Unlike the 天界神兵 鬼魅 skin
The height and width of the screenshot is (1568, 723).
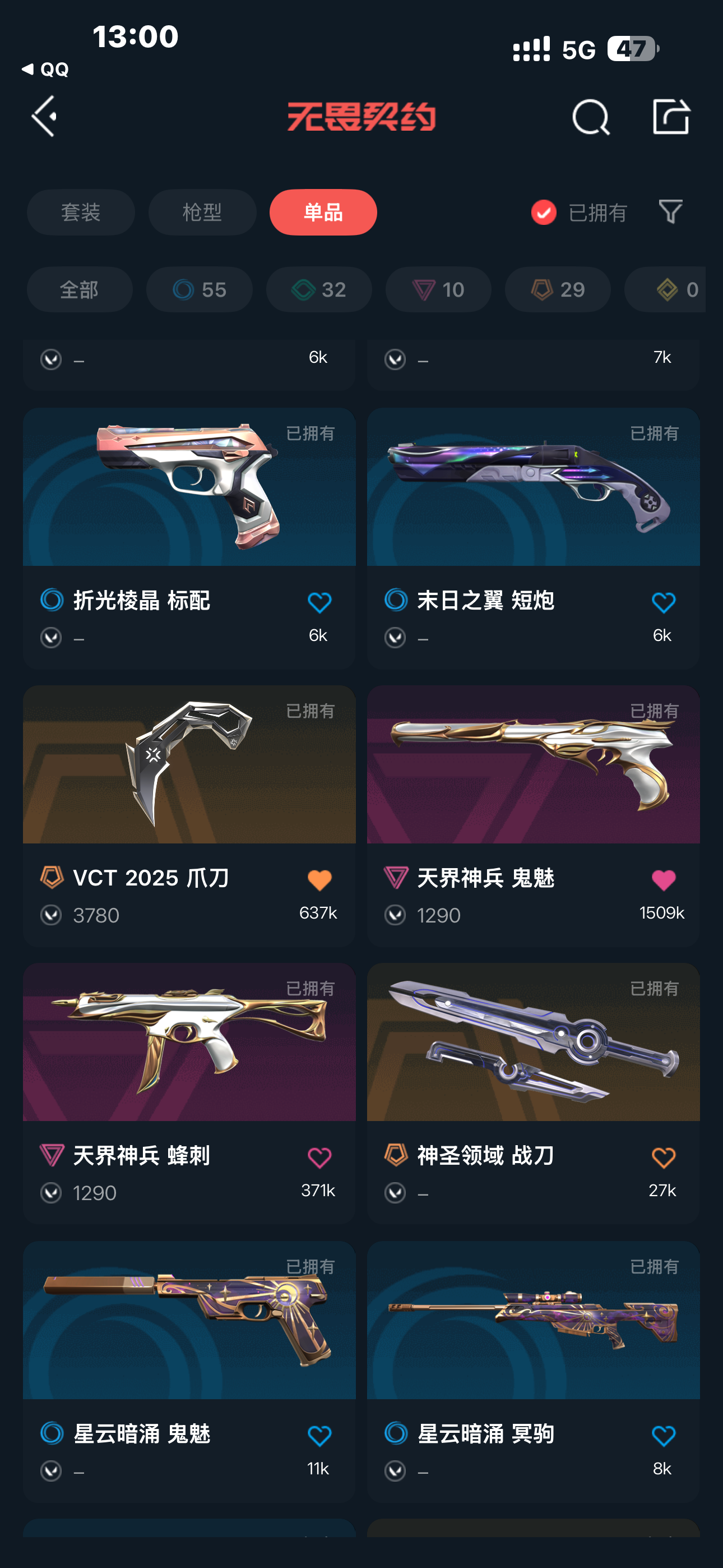coord(662,880)
